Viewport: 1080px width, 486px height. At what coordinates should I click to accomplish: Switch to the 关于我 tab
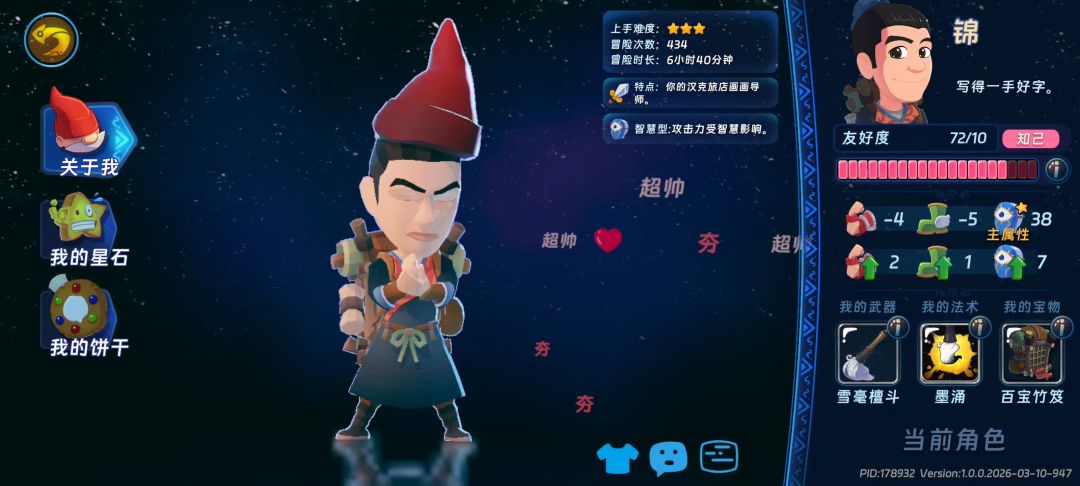88,137
